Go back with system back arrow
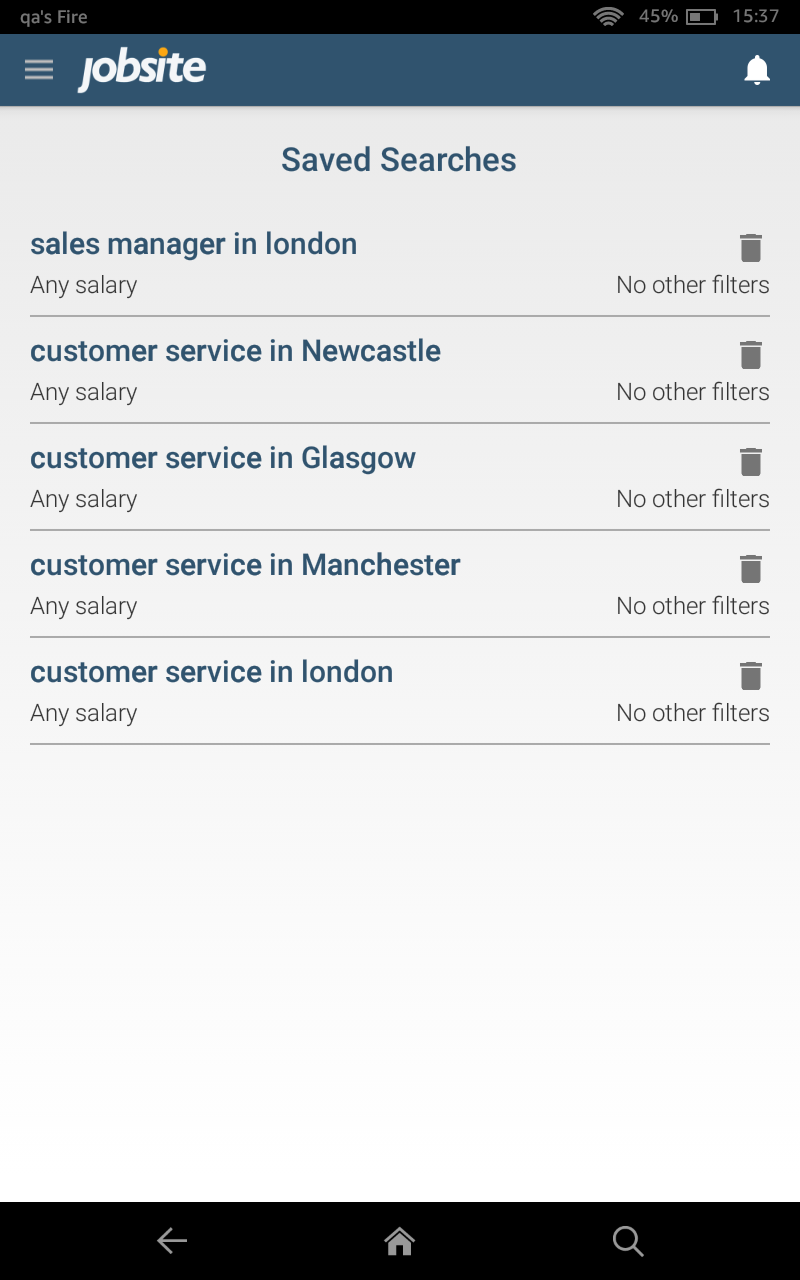Image resolution: width=800 pixels, height=1280 pixels. pyautogui.click(x=172, y=1241)
